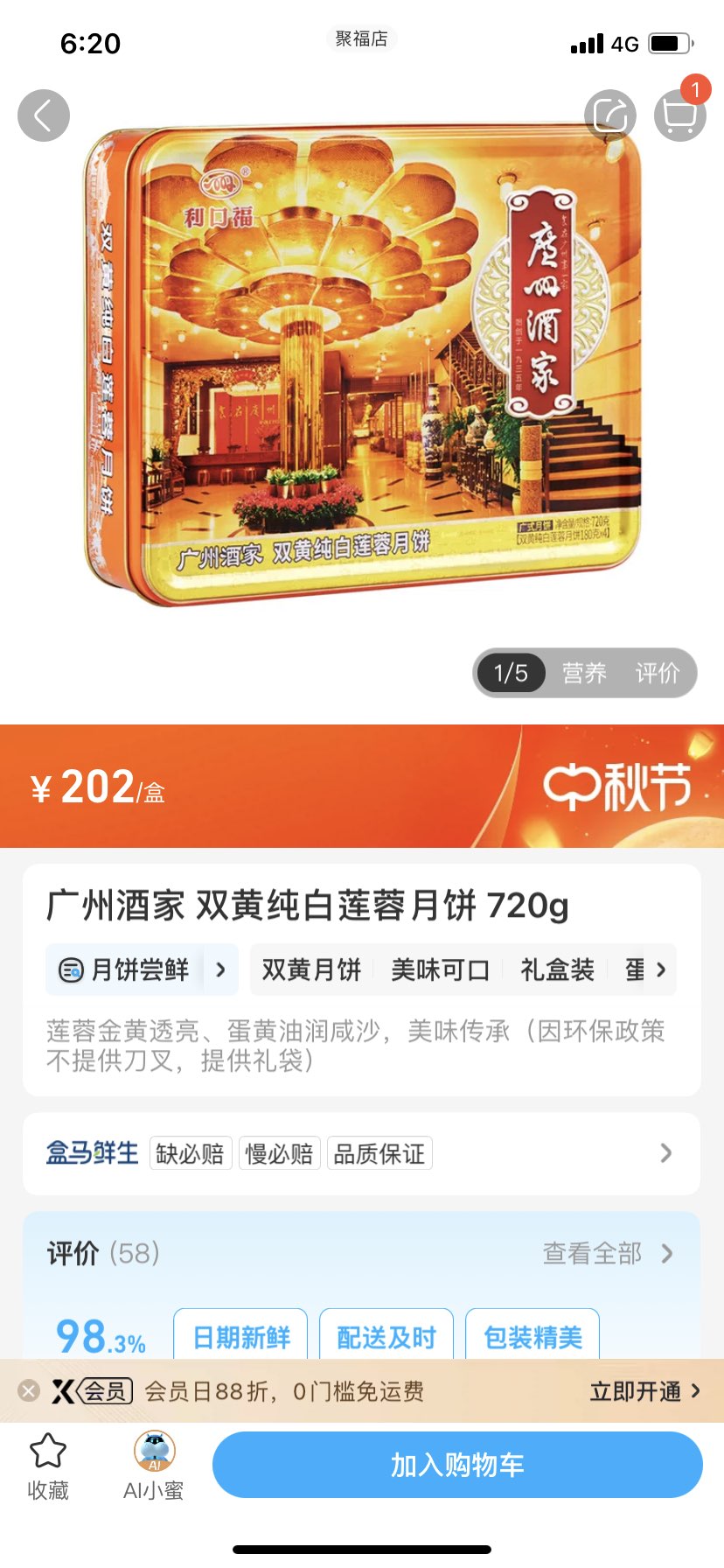Open the 聚福店 store selector
This screenshot has width=724, height=1568.
361,38
